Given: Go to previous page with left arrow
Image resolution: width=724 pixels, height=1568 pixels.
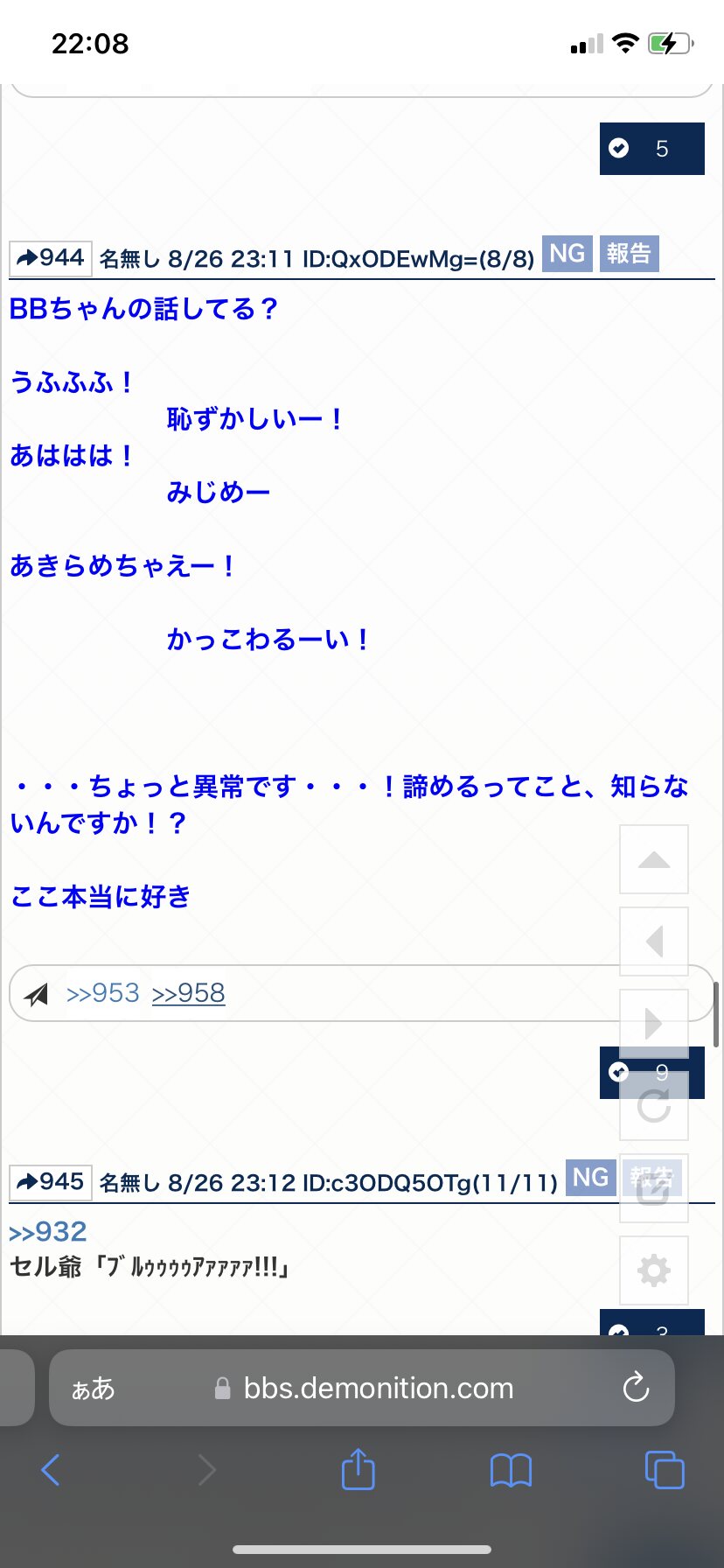Looking at the screenshot, I should click(654, 941).
